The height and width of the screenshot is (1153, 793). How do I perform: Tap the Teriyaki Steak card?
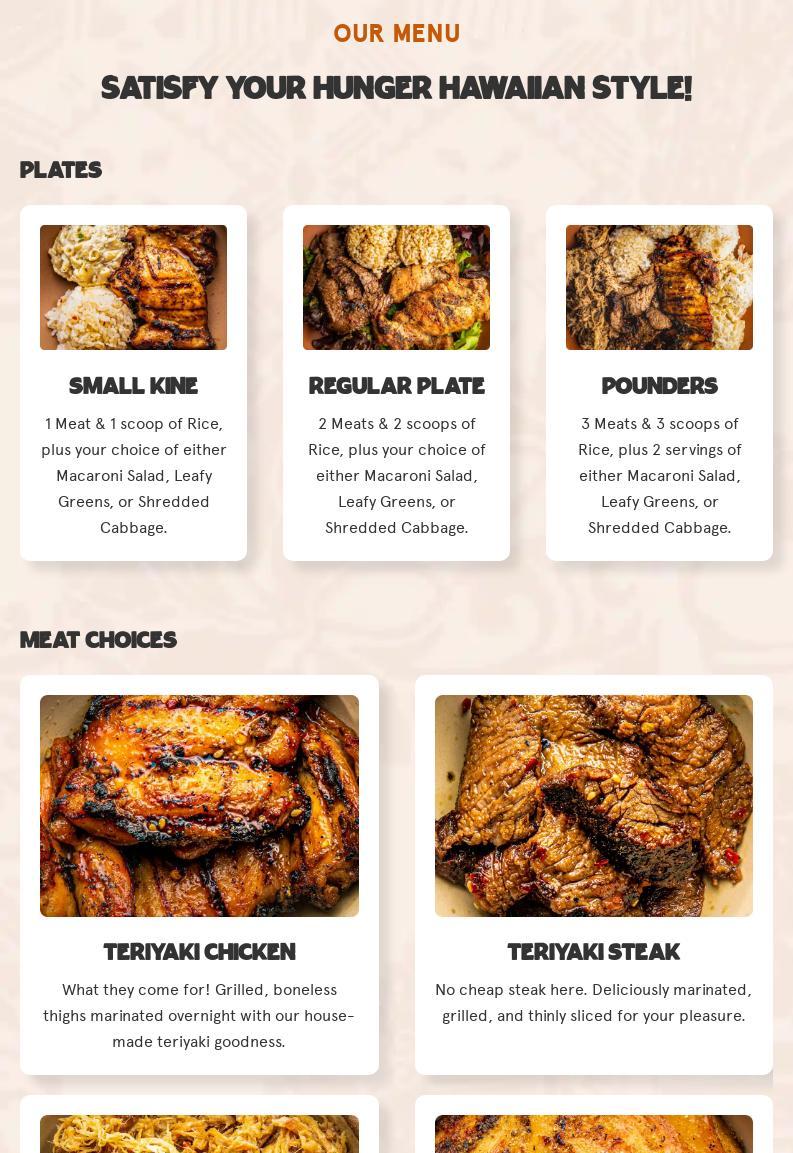pyautogui.click(x=593, y=874)
